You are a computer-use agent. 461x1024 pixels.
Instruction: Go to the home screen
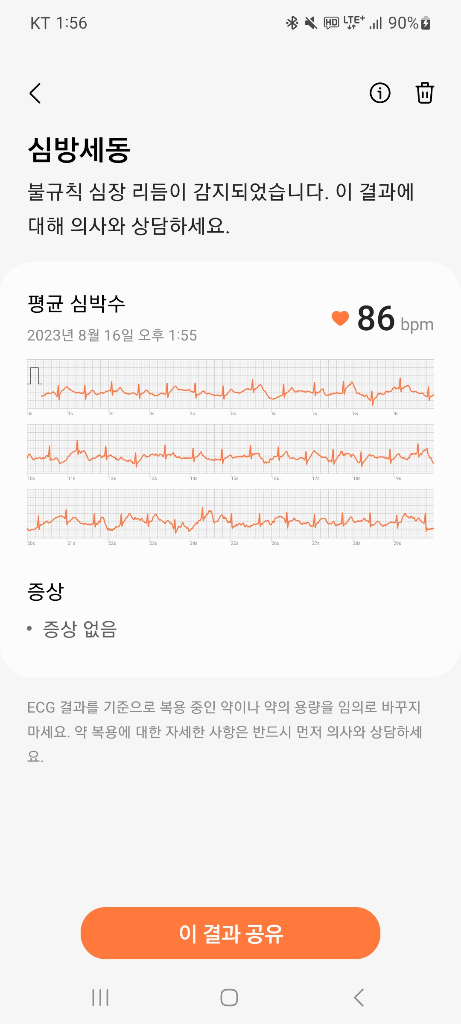coord(229,997)
